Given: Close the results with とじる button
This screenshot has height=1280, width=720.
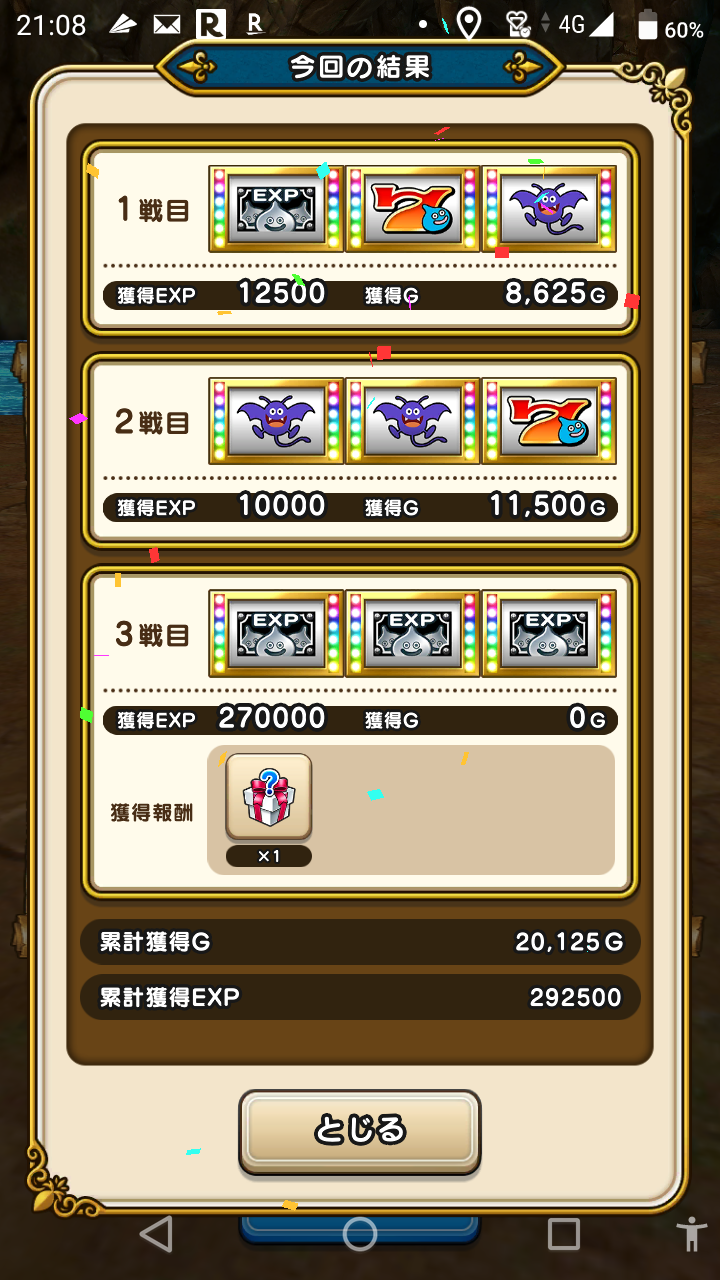Looking at the screenshot, I should (360, 1130).
